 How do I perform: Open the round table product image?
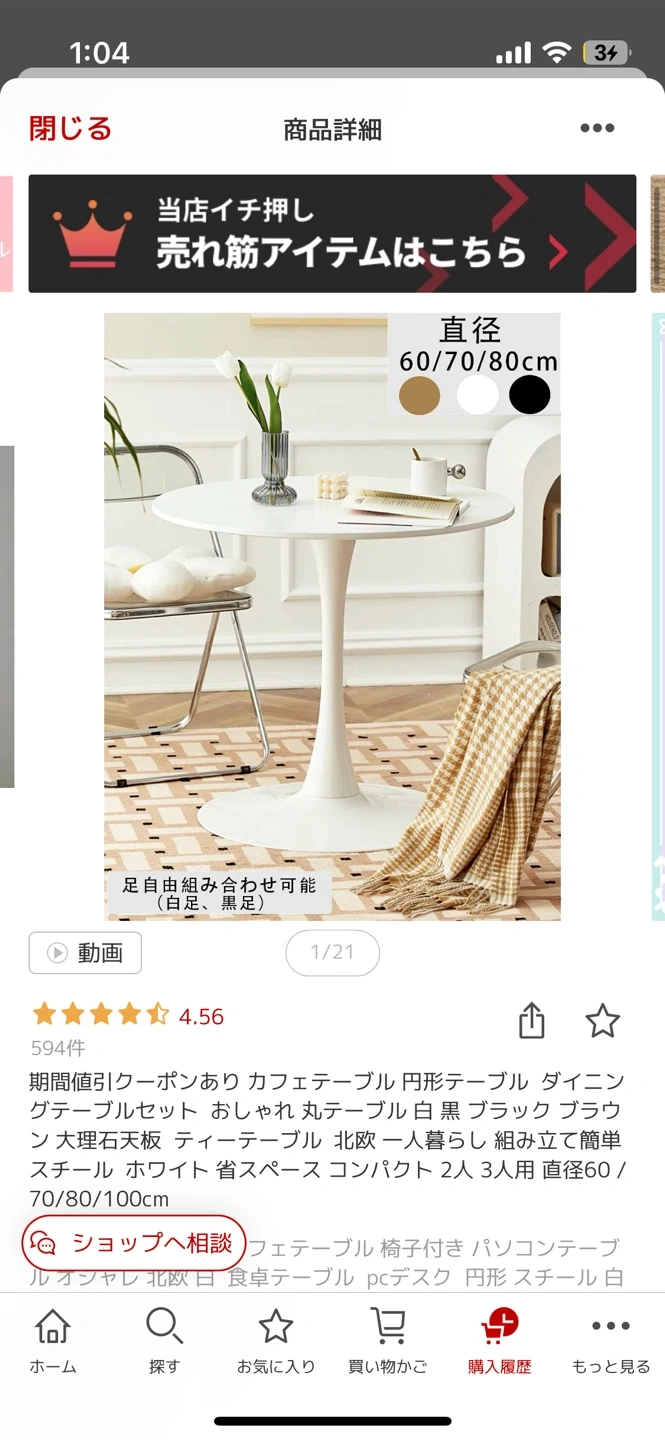tap(332, 616)
